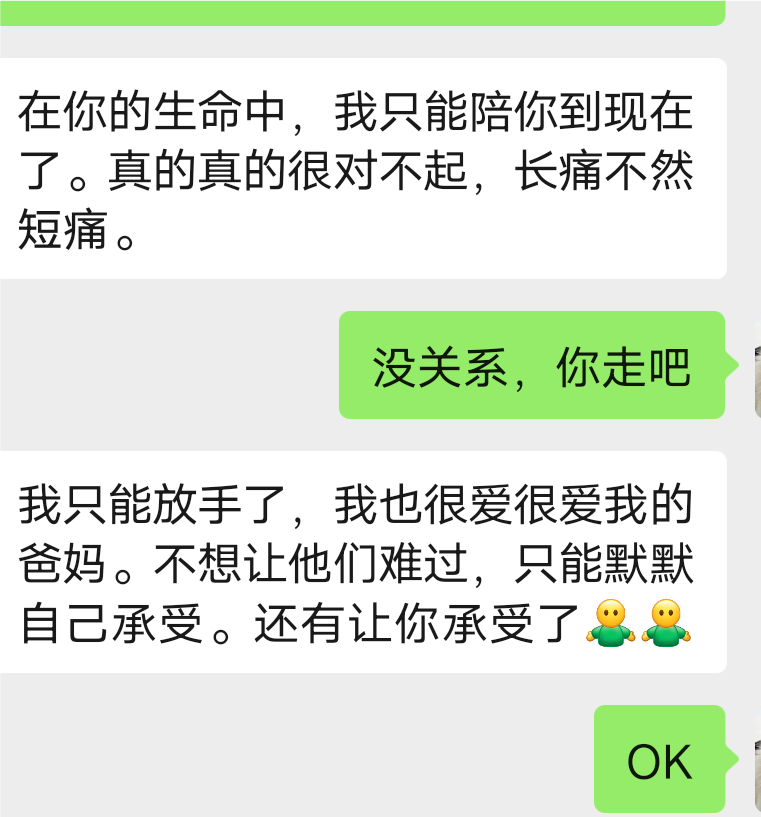
Task: Tap the OK text inside the green bubble
Action: coord(659,760)
